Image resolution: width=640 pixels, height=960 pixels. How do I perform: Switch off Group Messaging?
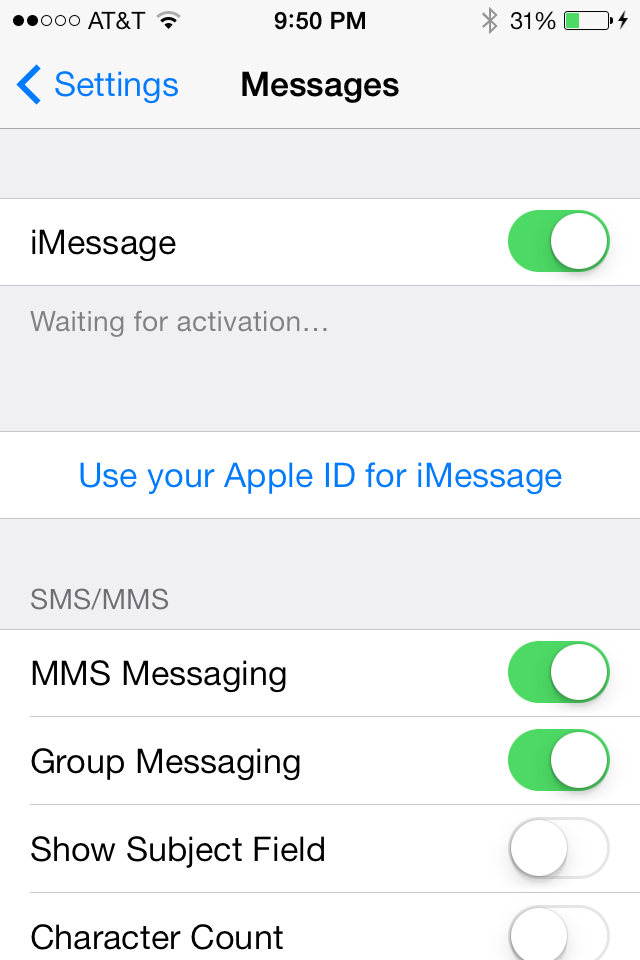point(558,761)
